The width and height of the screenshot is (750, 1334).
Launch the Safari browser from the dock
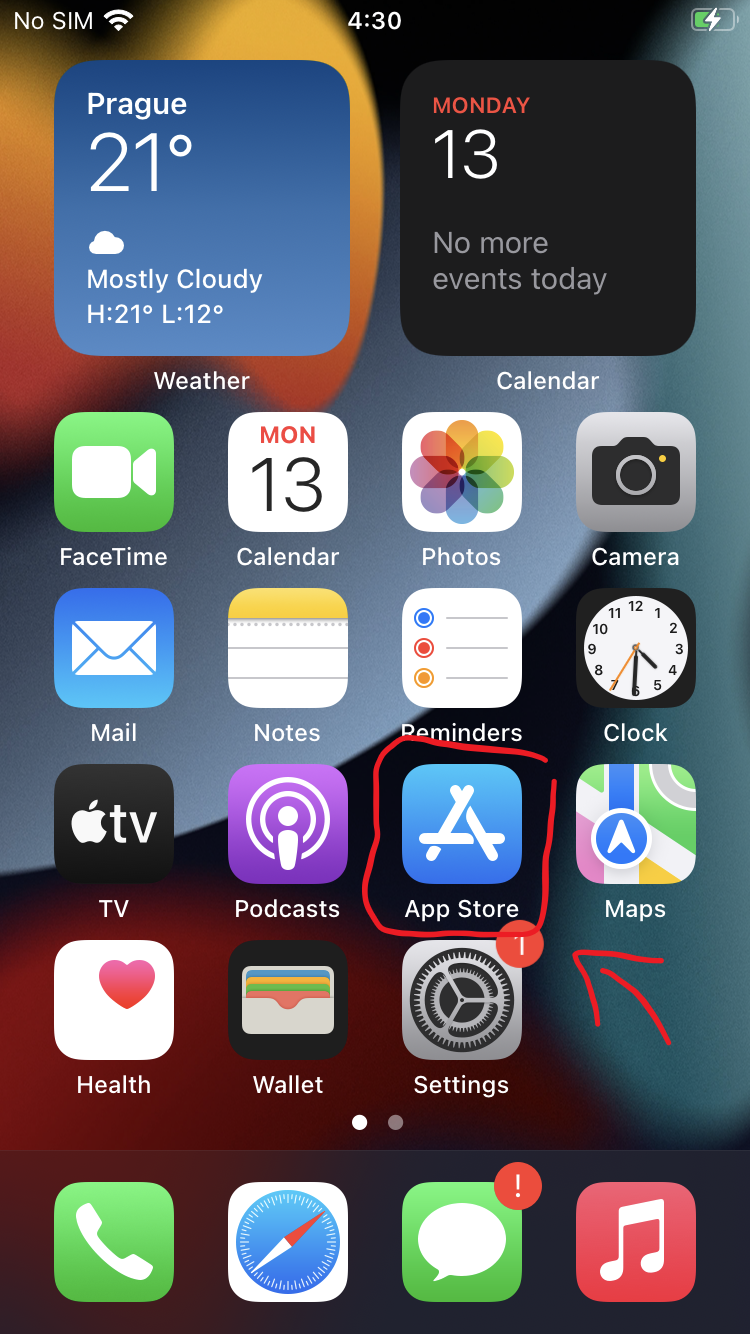pos(288,1242)
